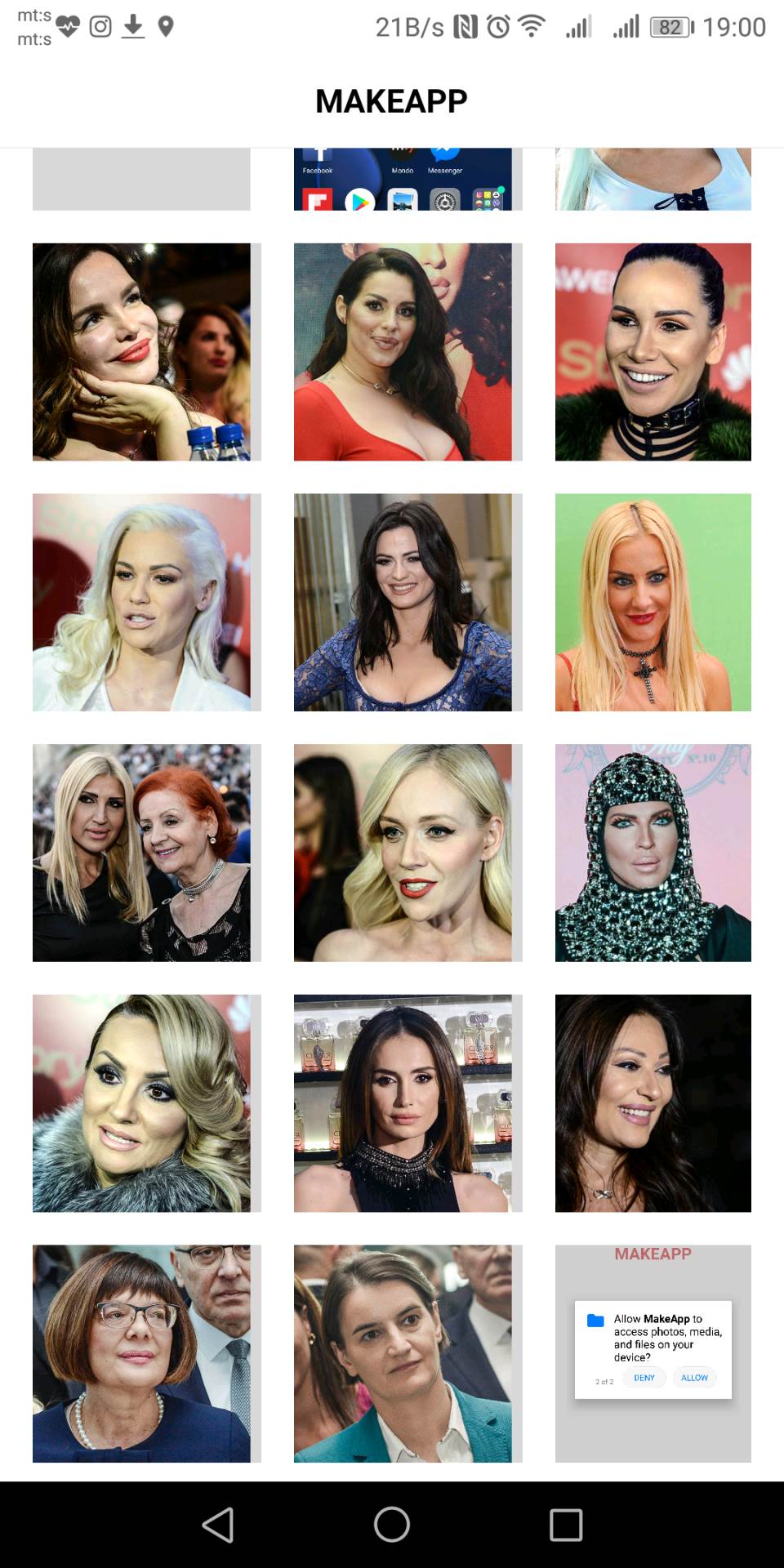Open the photo with the jeweled hood
This screenshot has width=784, height=1568.
(653, 853)
